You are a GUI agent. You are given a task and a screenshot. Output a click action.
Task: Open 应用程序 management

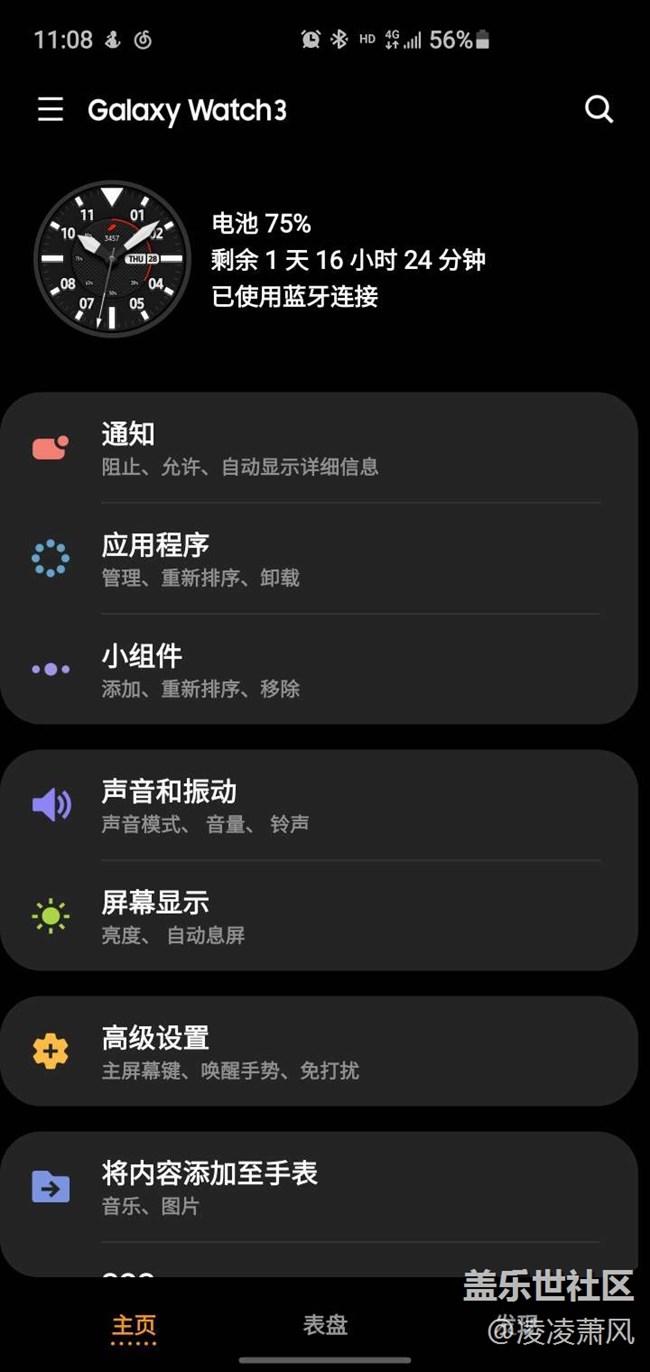[320, 559]
